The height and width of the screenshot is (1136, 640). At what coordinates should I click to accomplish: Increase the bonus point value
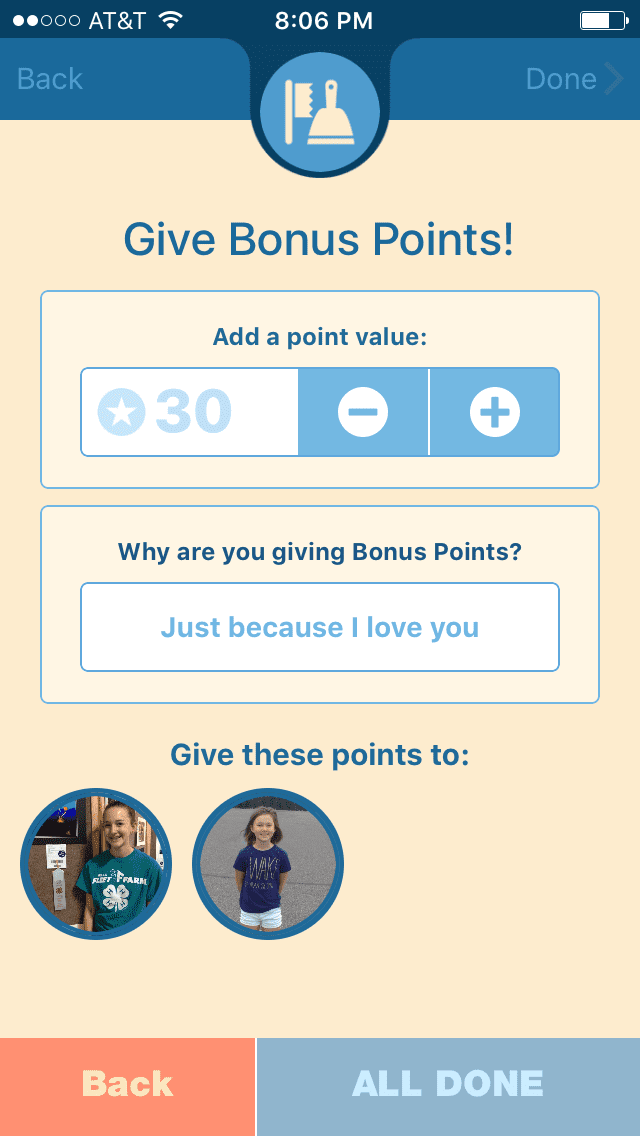pyautogui.click(x=495, y=412)
